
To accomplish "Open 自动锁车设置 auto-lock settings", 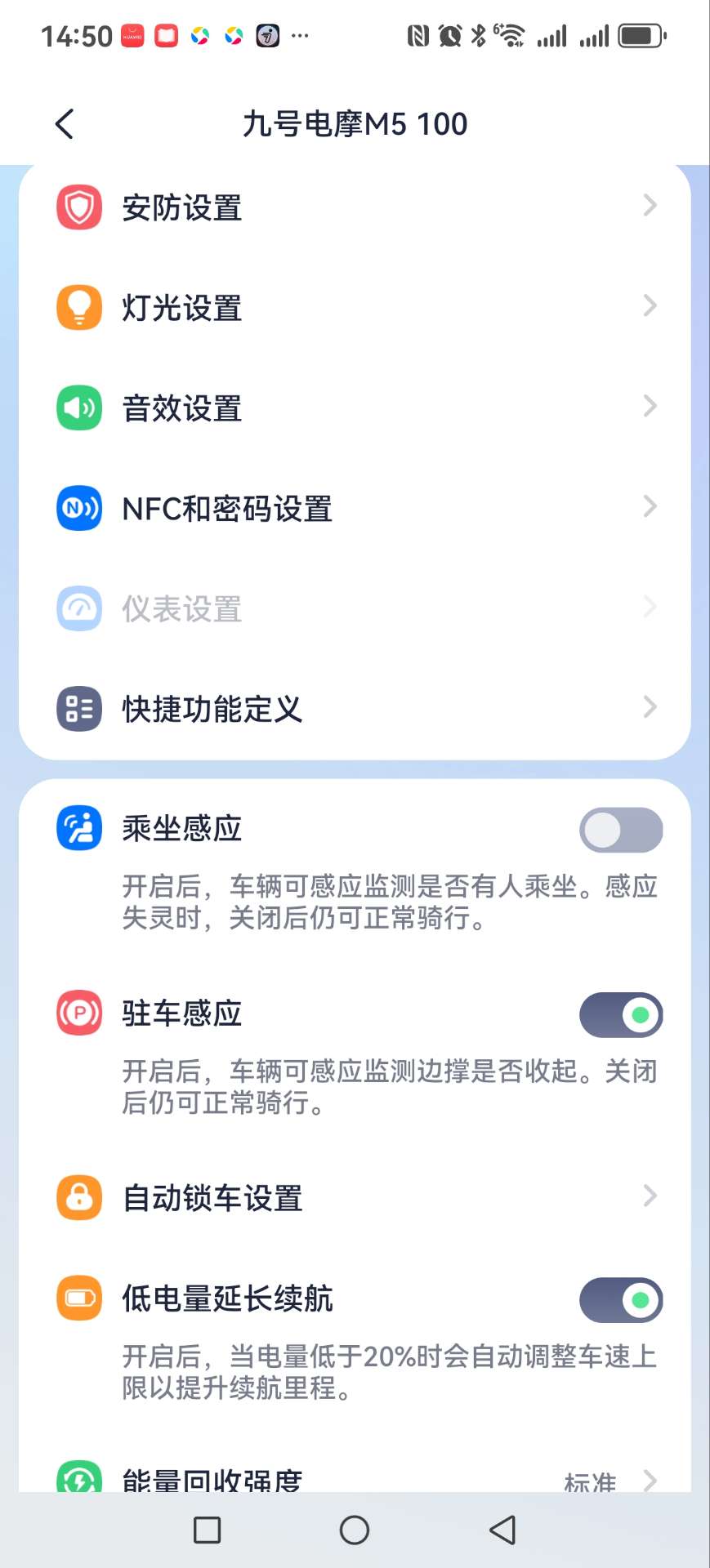I will [x=355, y=1197].
